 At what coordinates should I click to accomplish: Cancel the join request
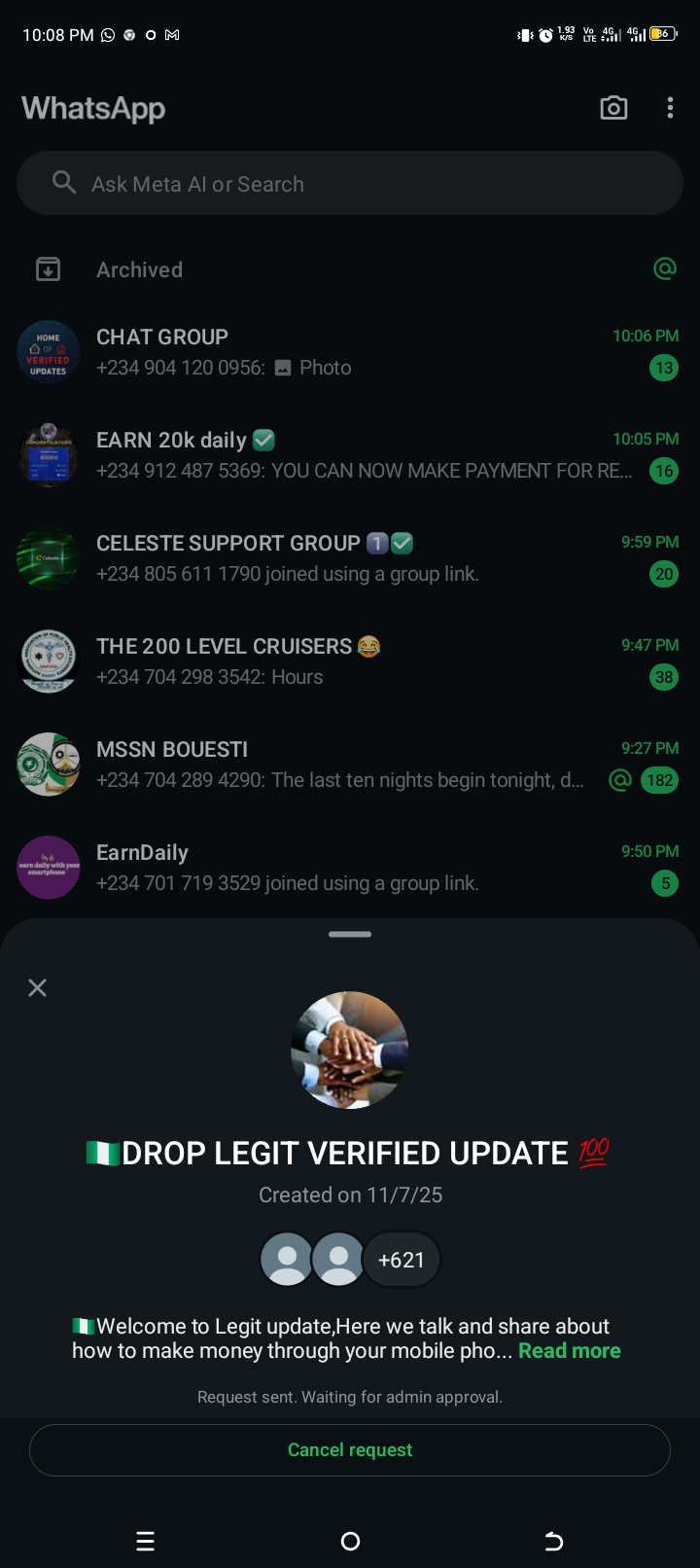point(350,1450)
